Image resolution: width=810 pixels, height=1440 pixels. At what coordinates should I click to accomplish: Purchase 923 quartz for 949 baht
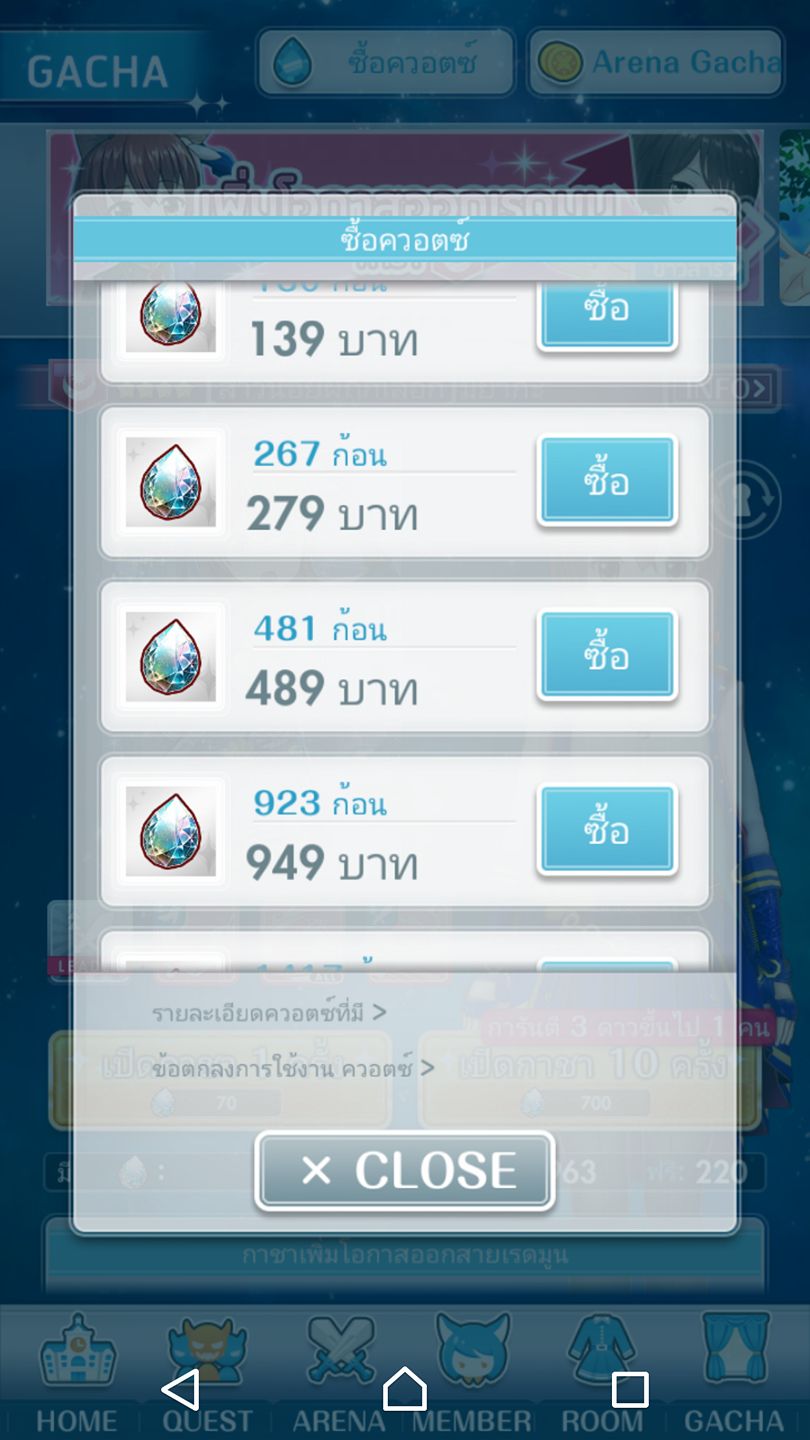click(607, 829)
